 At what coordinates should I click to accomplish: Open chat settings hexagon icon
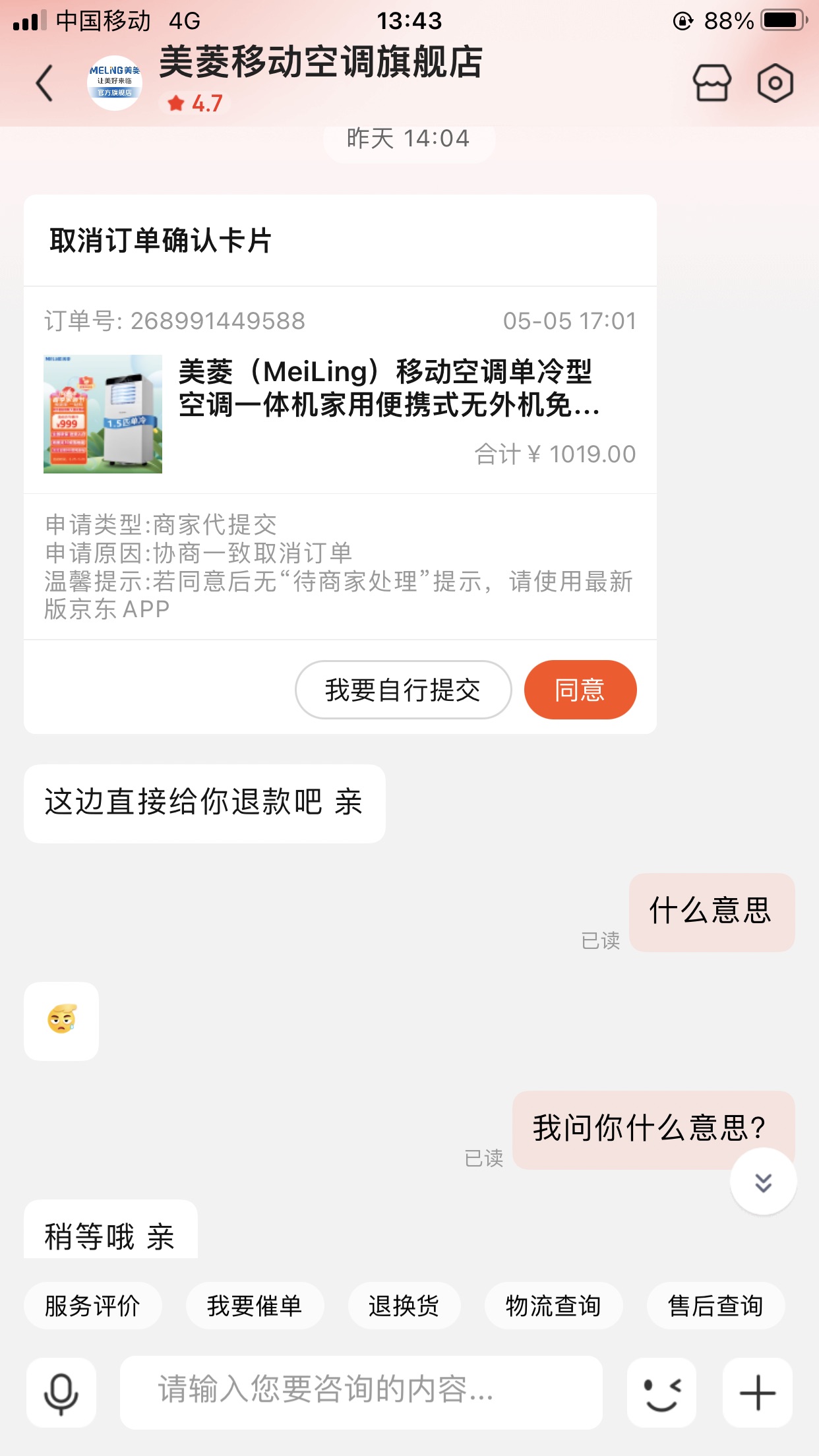[x=775, y=83]
